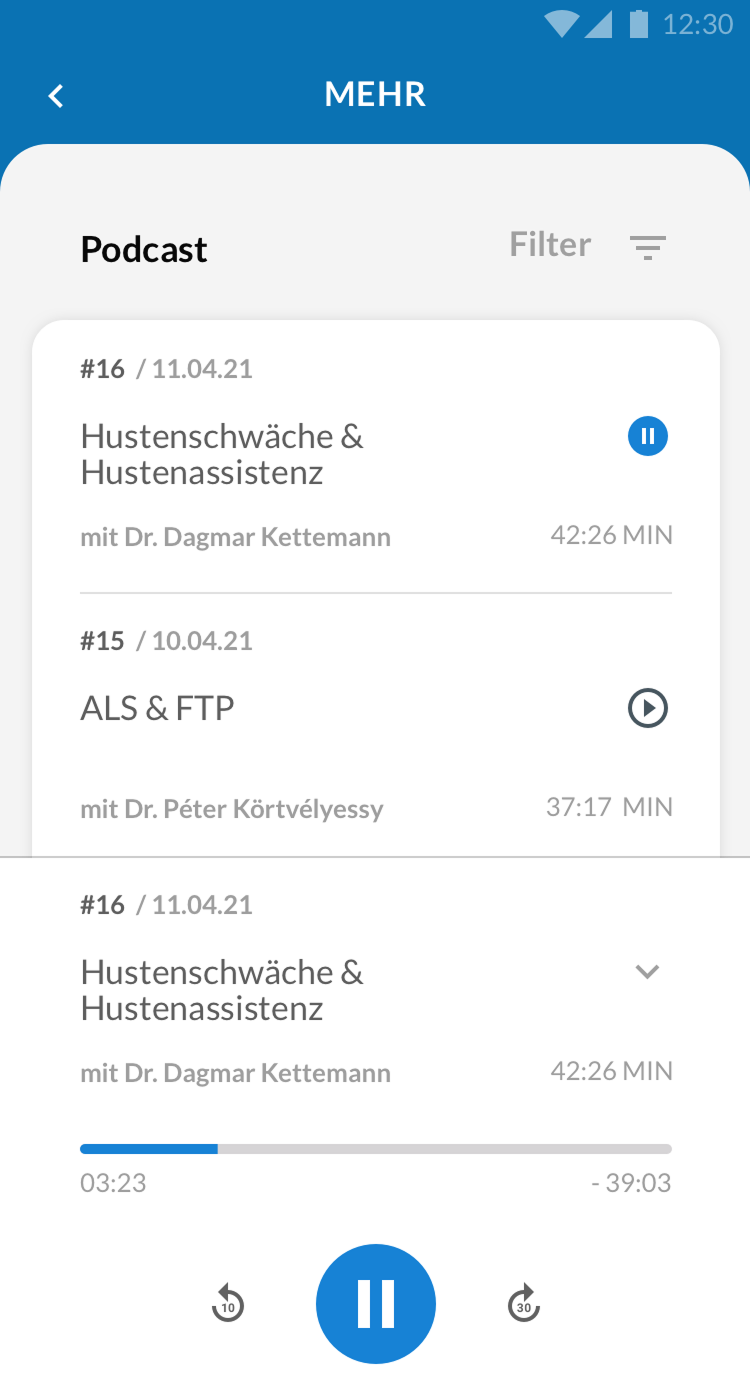Play episode #15 ALS & FTP

pos(647,708)
